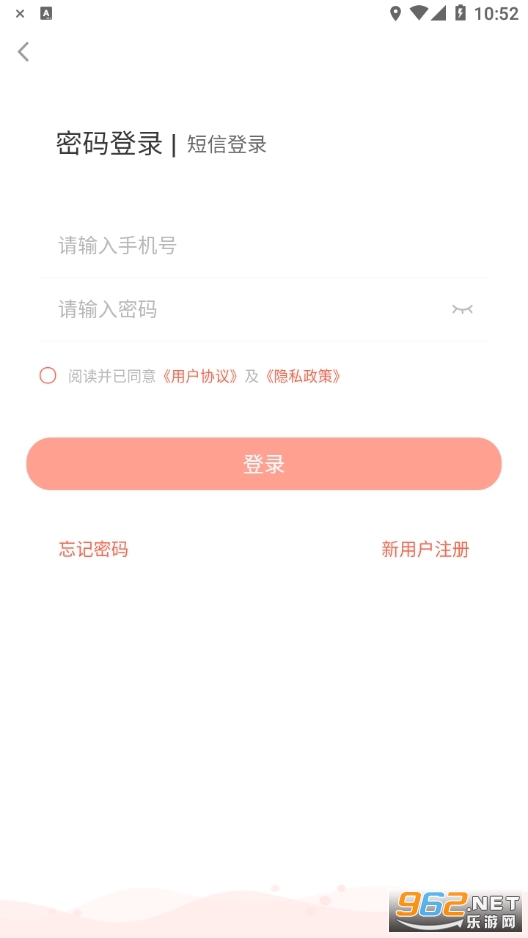Switch to 短信登录 tab
This screenshot has width=528, height=938.
coord(227,145)
